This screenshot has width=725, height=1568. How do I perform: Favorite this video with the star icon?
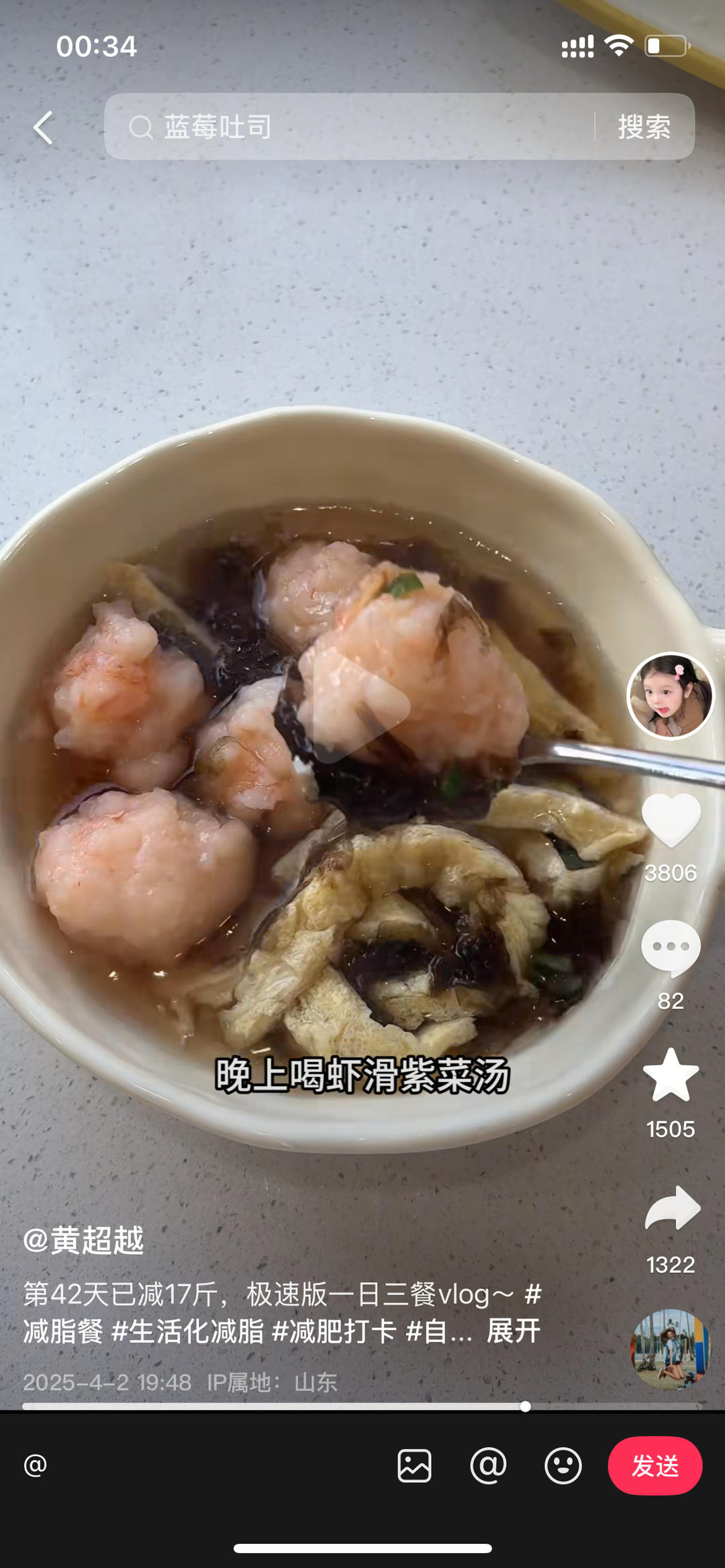click(671, 1076)
